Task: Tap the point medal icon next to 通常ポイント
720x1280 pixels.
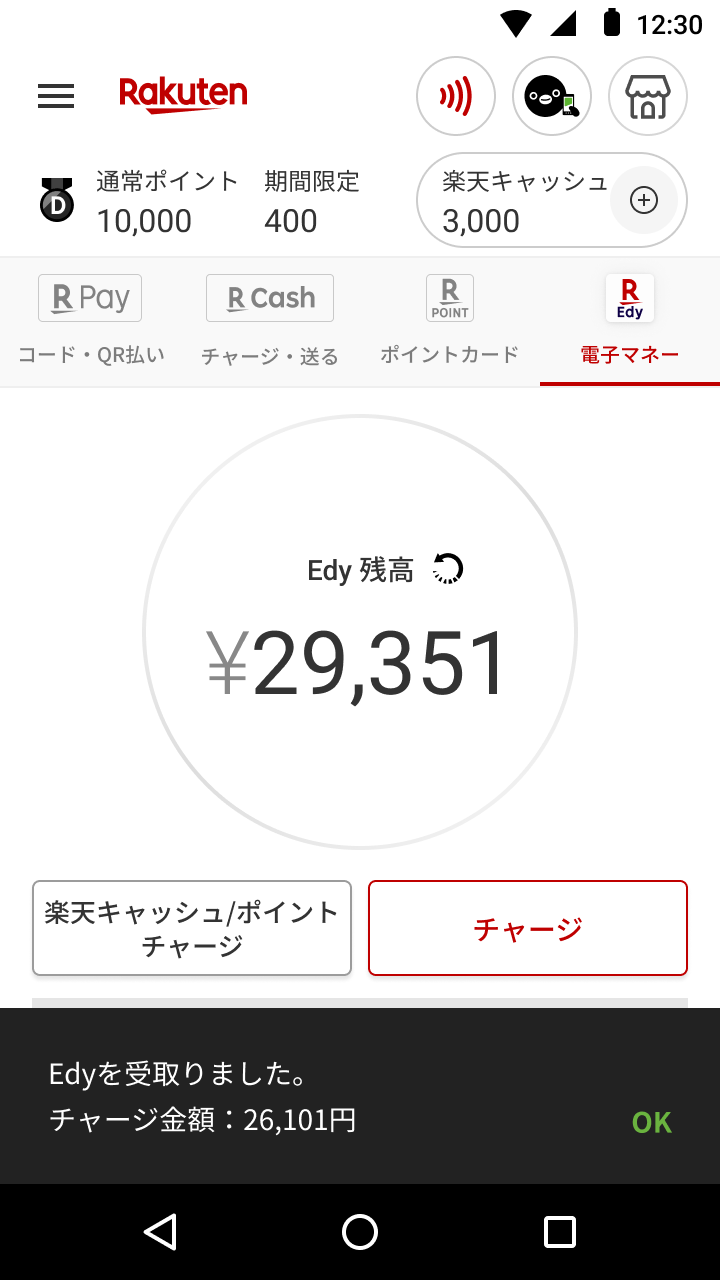Action: coord(56,200)
